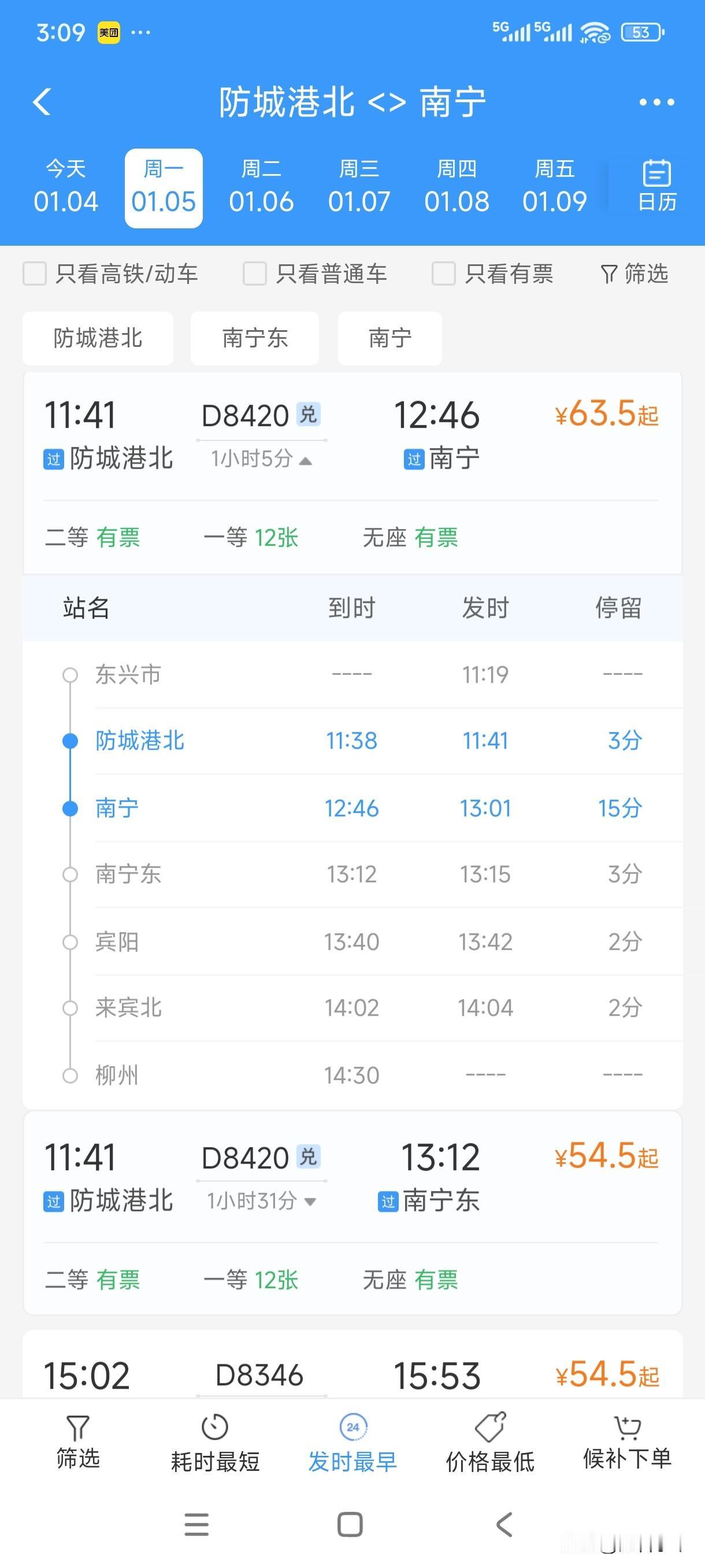Tap the 防城港北 station filter button
The width and height of the screenshot is (705, 1568).
[97, 338]
